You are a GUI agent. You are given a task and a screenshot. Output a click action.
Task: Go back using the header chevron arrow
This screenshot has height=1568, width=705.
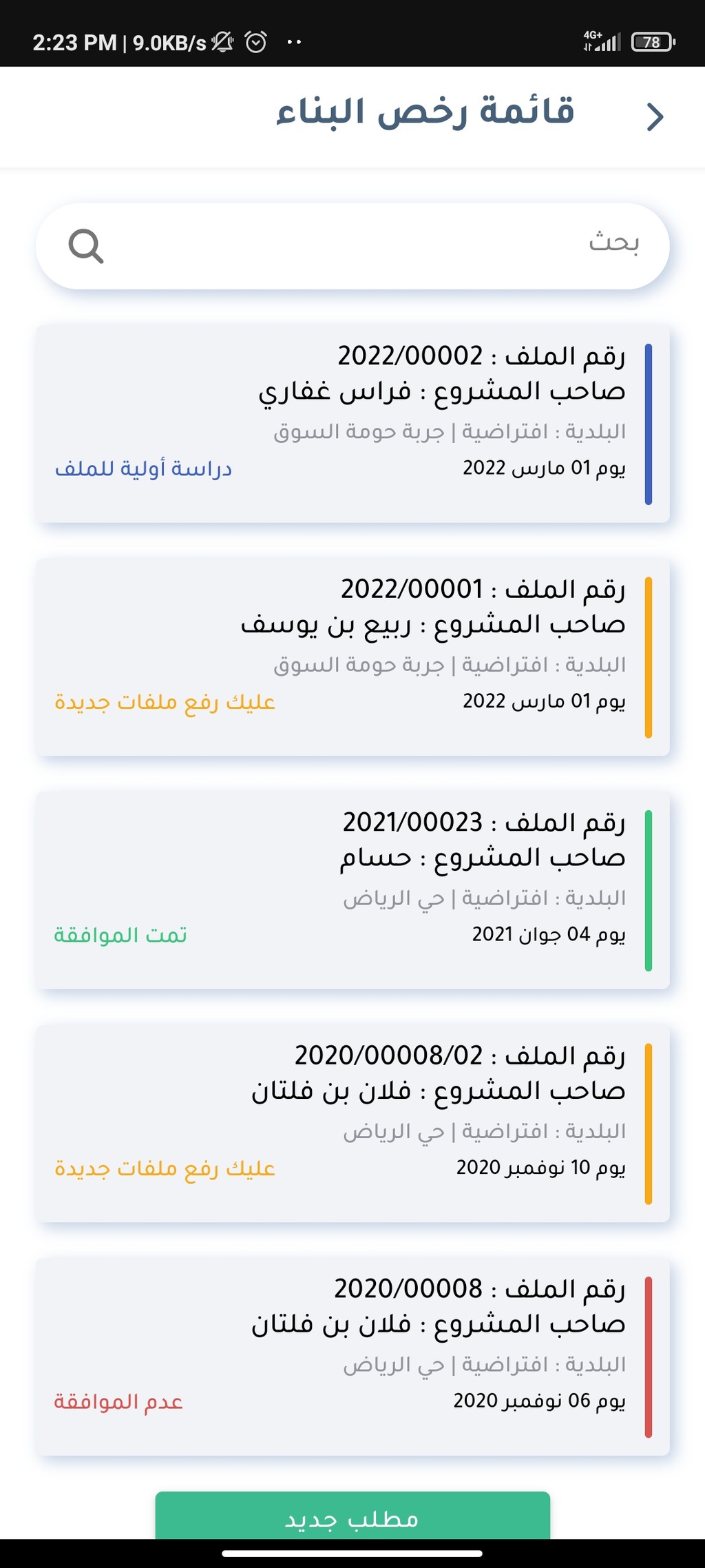point(655,116)
